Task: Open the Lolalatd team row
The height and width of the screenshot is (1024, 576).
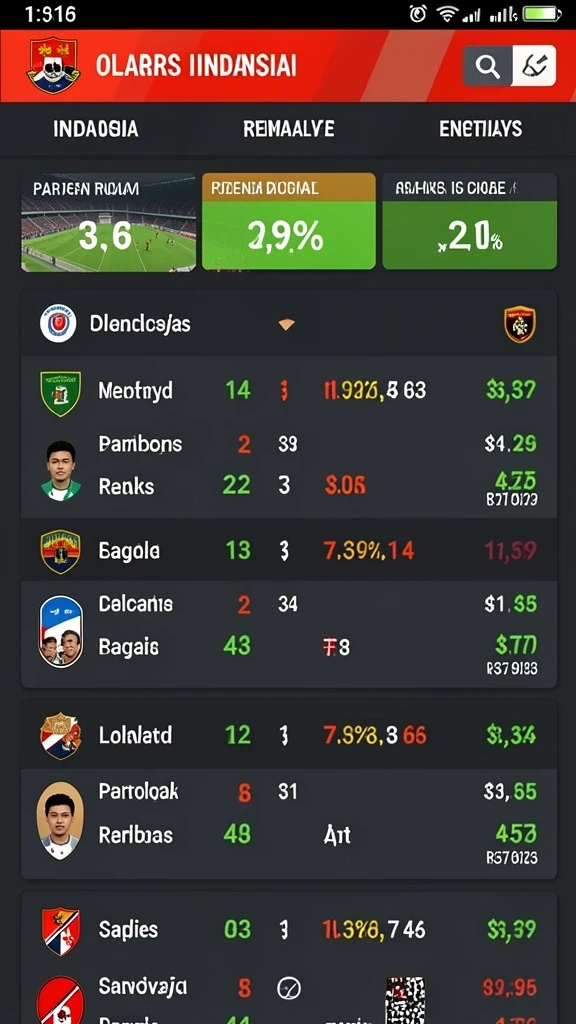Action: pyautogui.click(x=289, y=735)
